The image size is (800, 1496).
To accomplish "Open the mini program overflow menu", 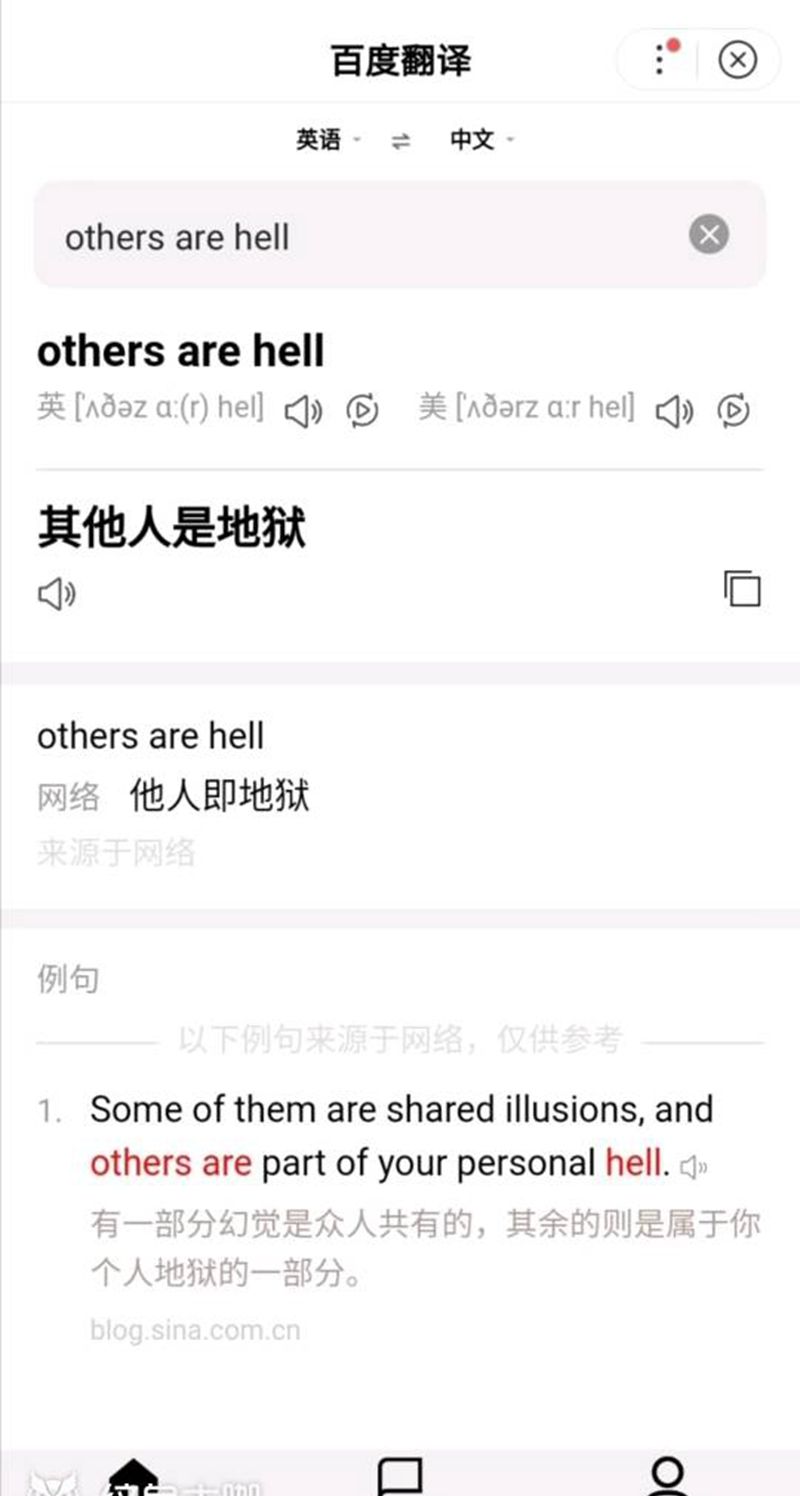I will click(x=661, y=60).
